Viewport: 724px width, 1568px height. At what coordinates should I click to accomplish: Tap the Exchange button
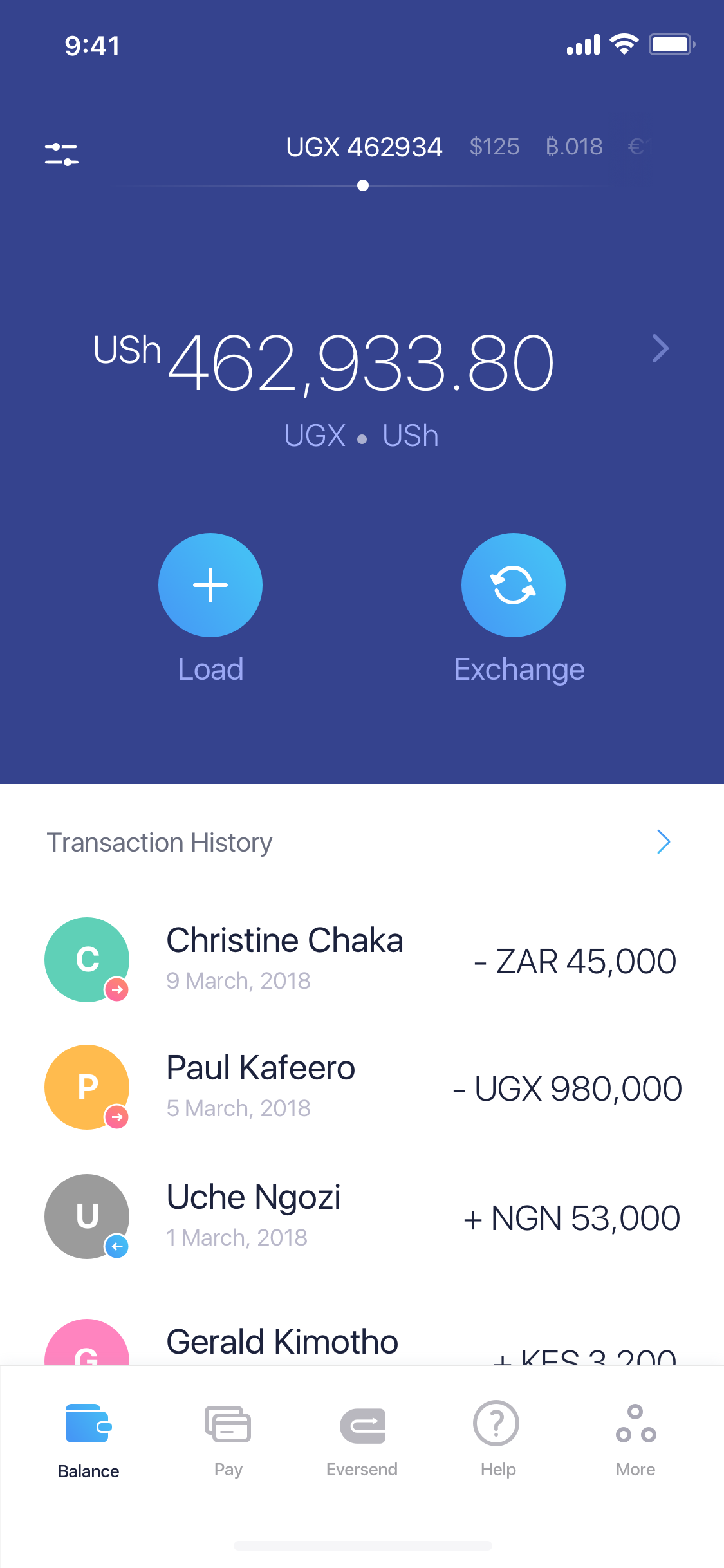(x=513, y=585)
